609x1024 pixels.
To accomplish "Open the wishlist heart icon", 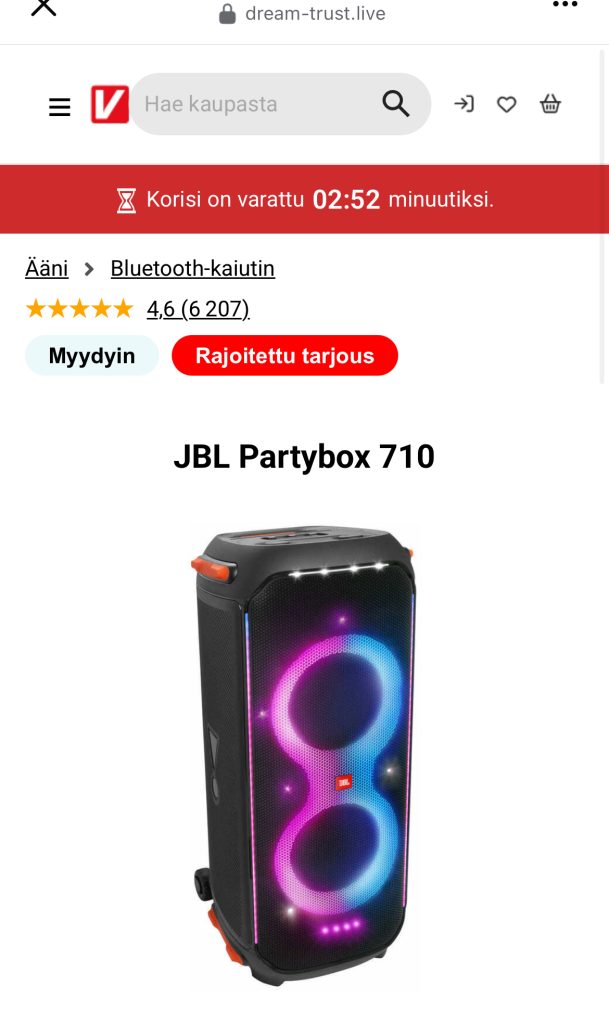I will 507,104.
